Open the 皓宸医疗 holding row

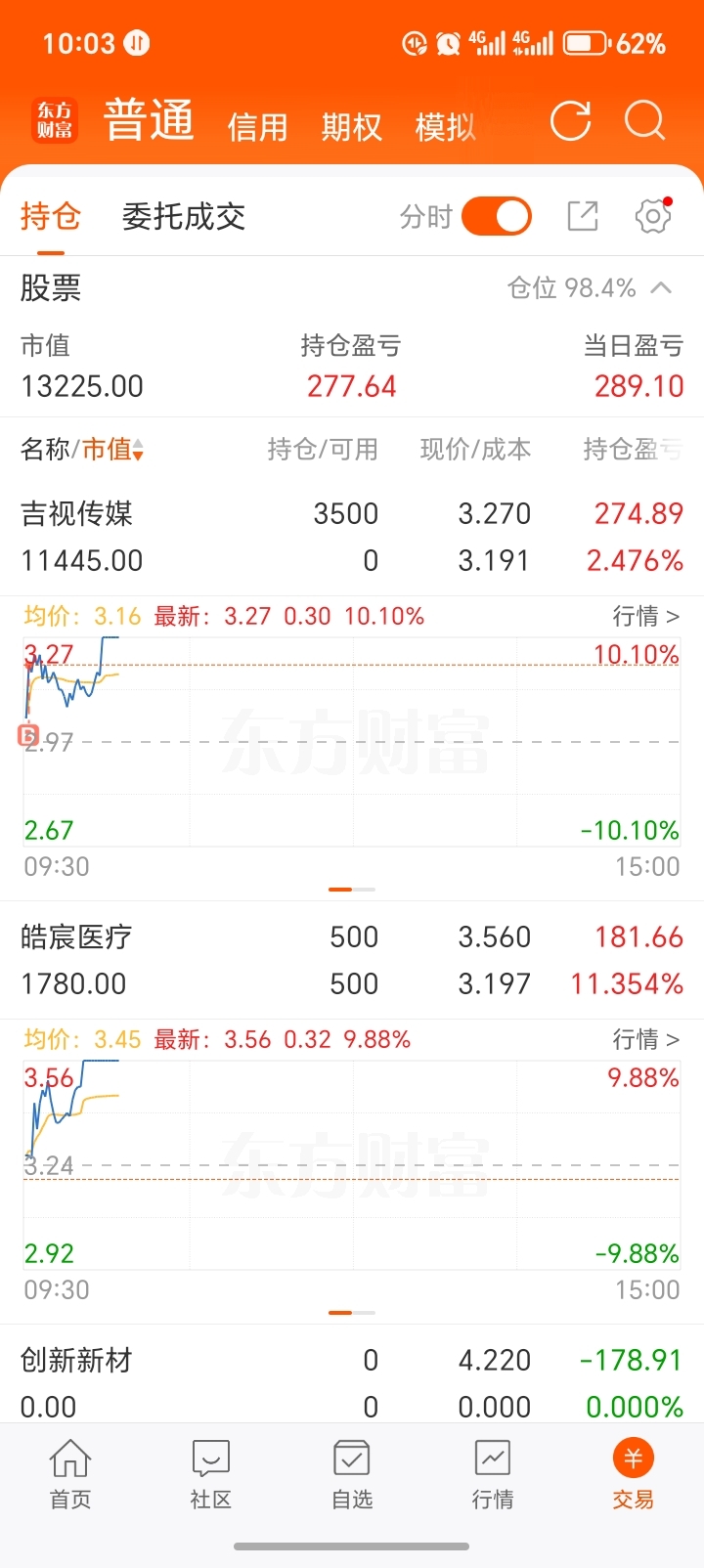352,960
